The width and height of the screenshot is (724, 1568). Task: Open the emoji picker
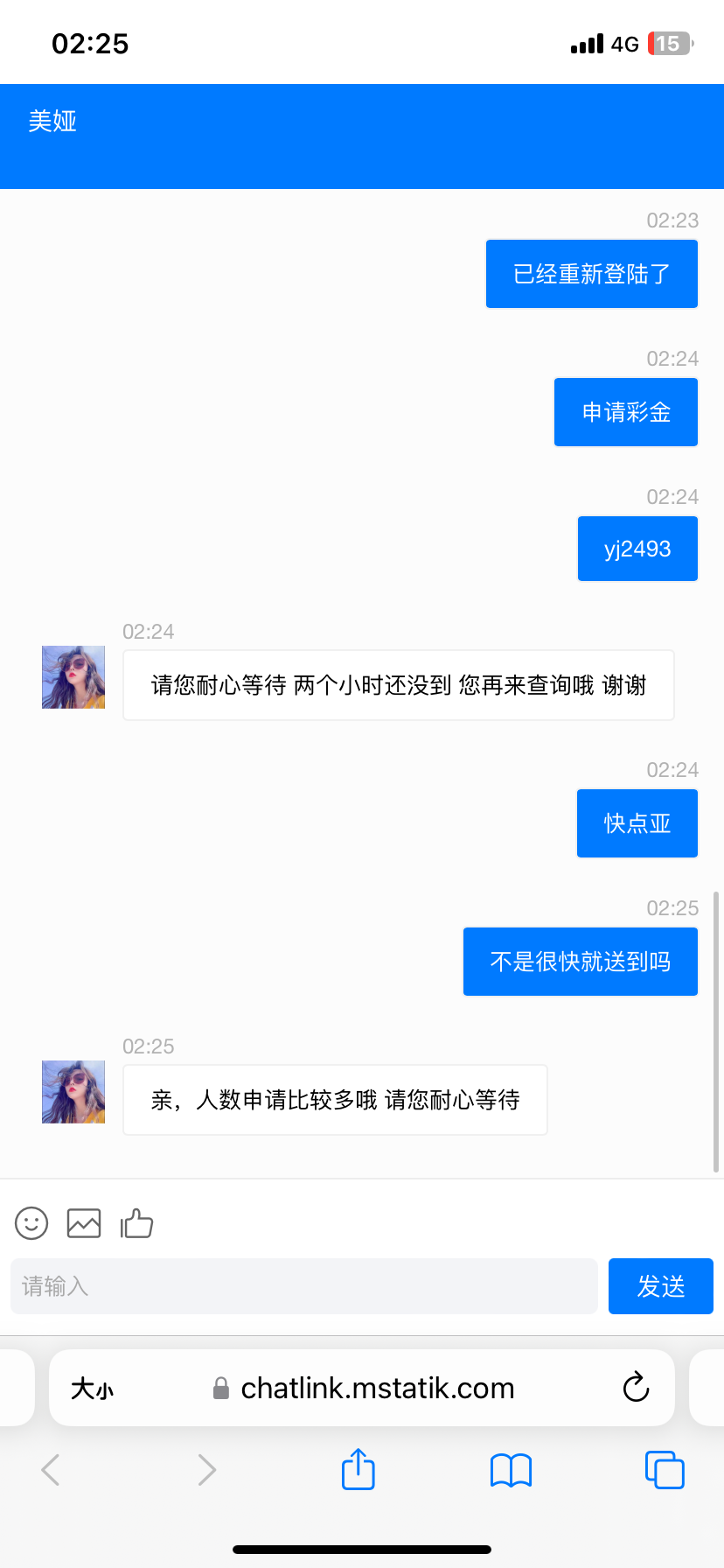point(31,1223)
